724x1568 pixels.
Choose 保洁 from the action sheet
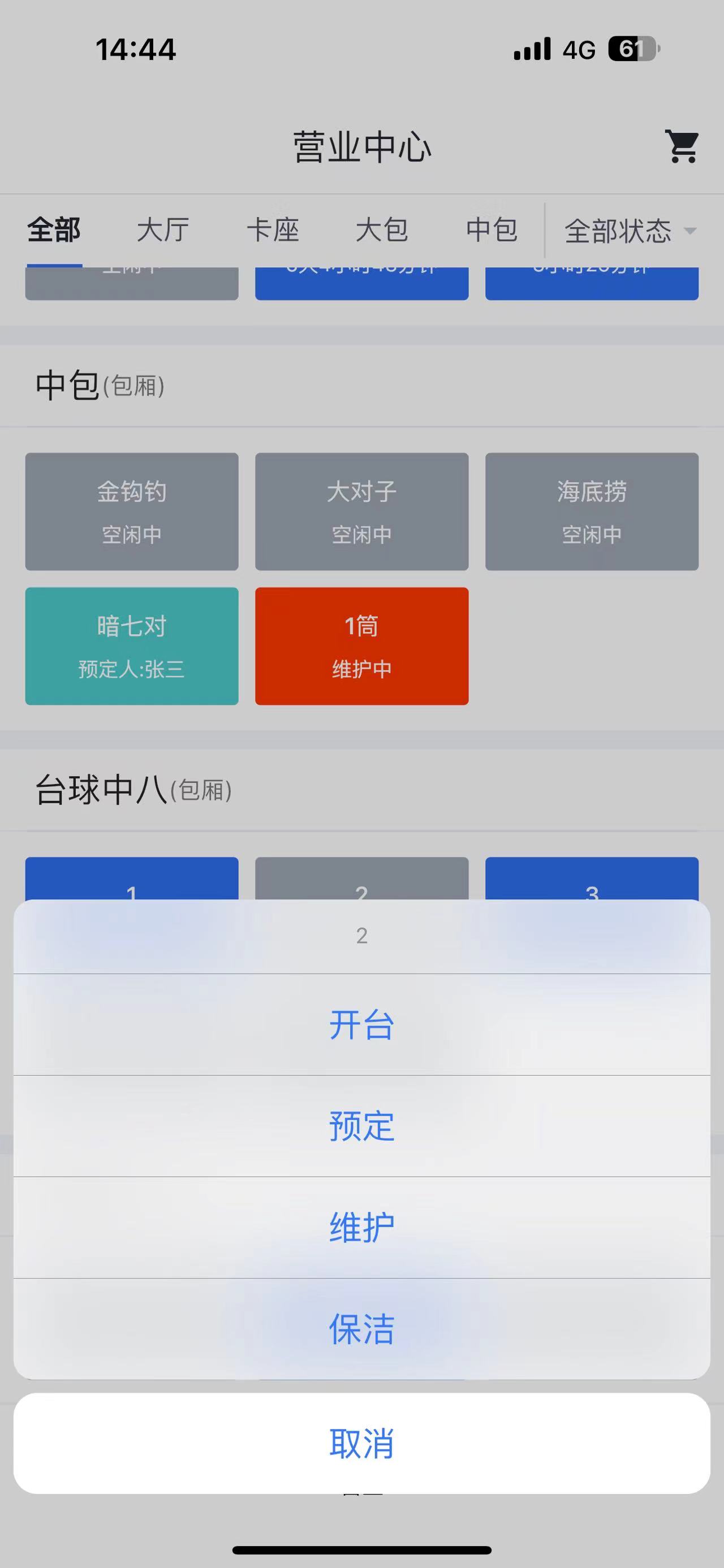coord(361,1328)
